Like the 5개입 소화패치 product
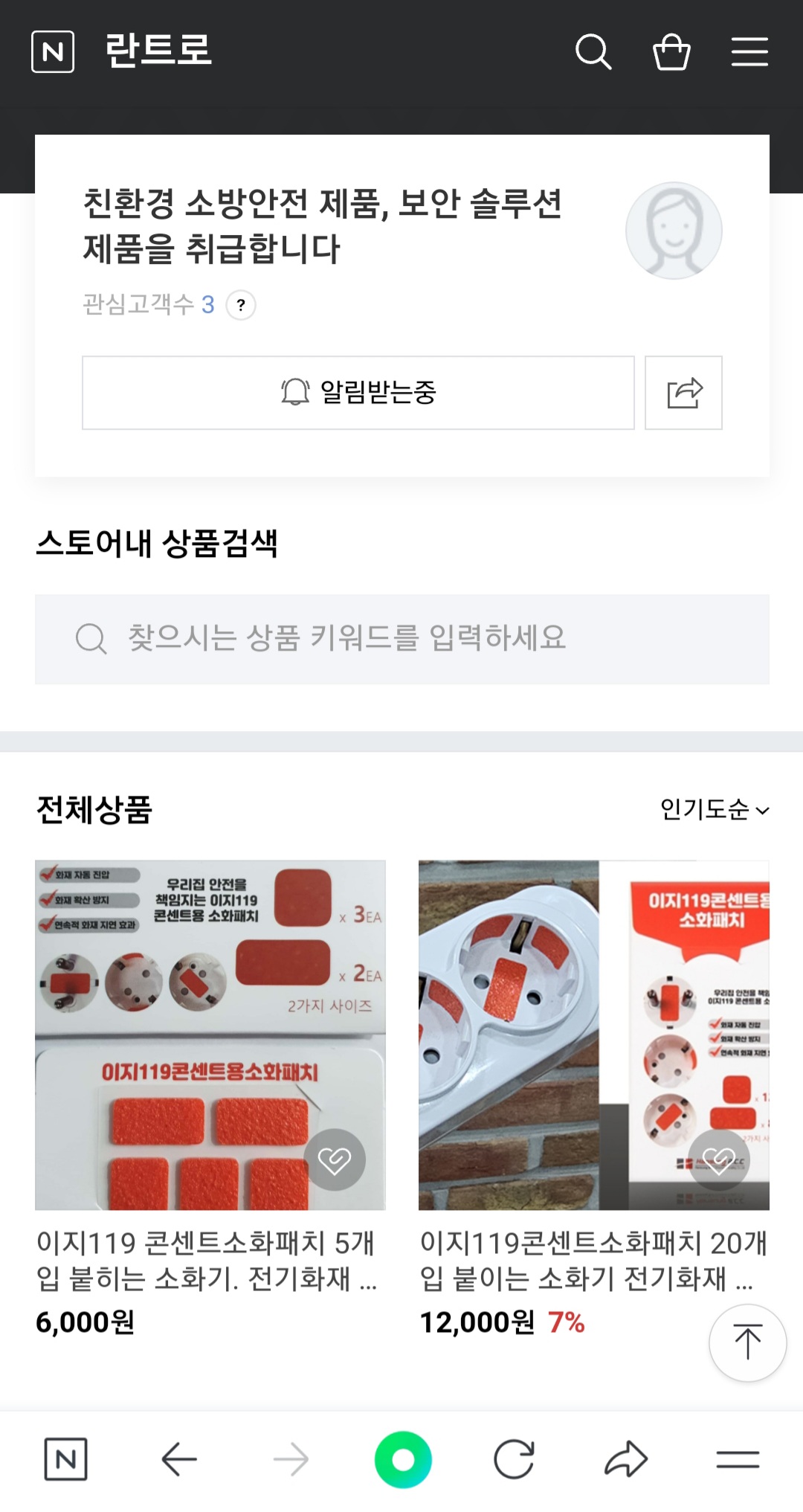The image size is (803, 1512). [335, 1159]
